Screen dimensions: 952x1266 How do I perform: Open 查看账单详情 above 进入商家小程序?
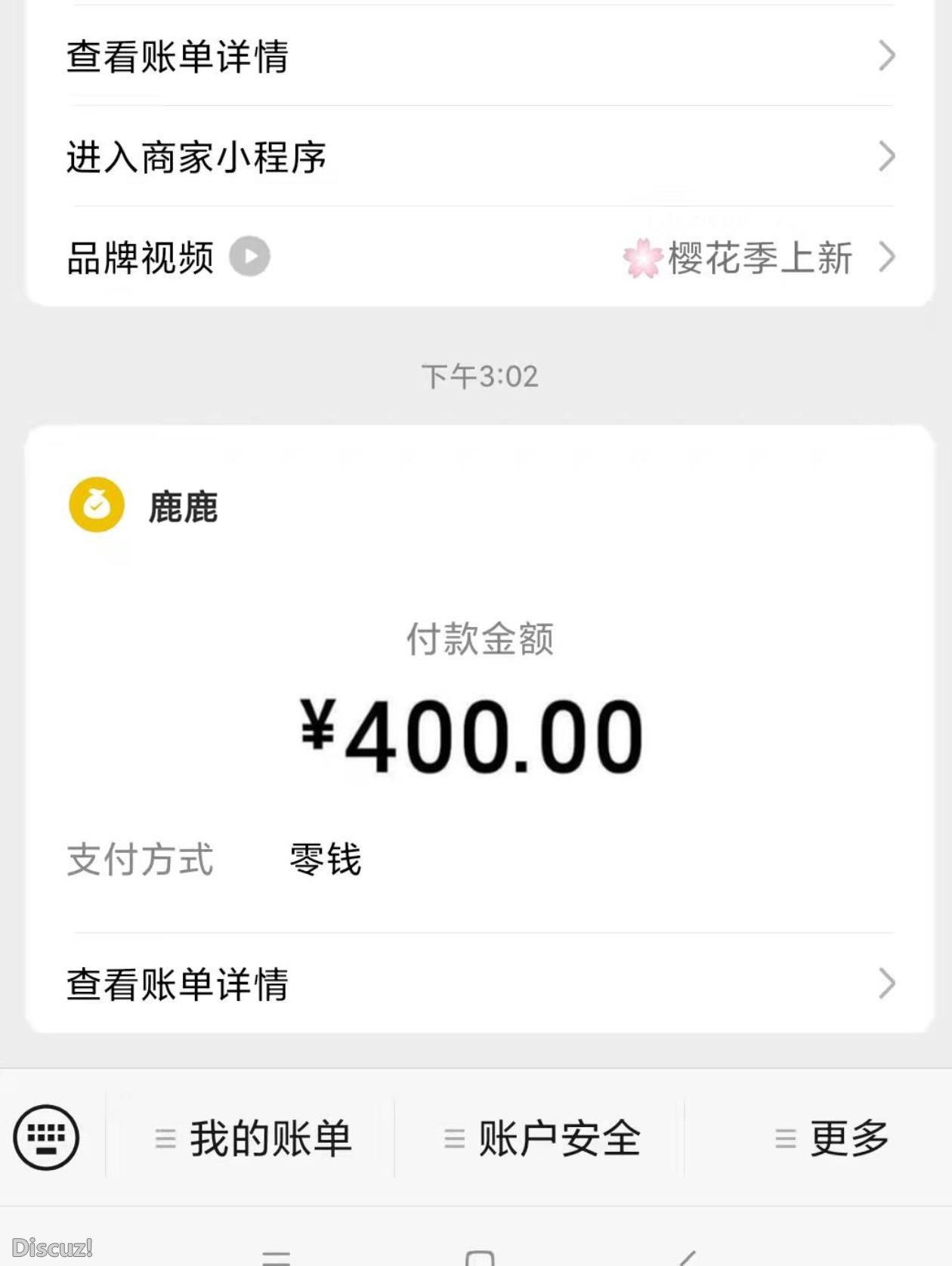[480, 56]
